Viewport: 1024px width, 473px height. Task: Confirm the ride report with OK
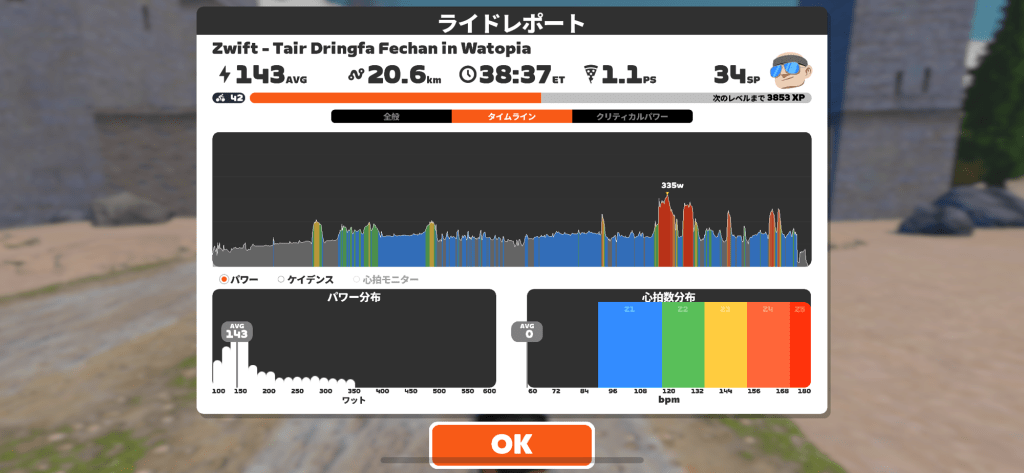pos(511,443)
